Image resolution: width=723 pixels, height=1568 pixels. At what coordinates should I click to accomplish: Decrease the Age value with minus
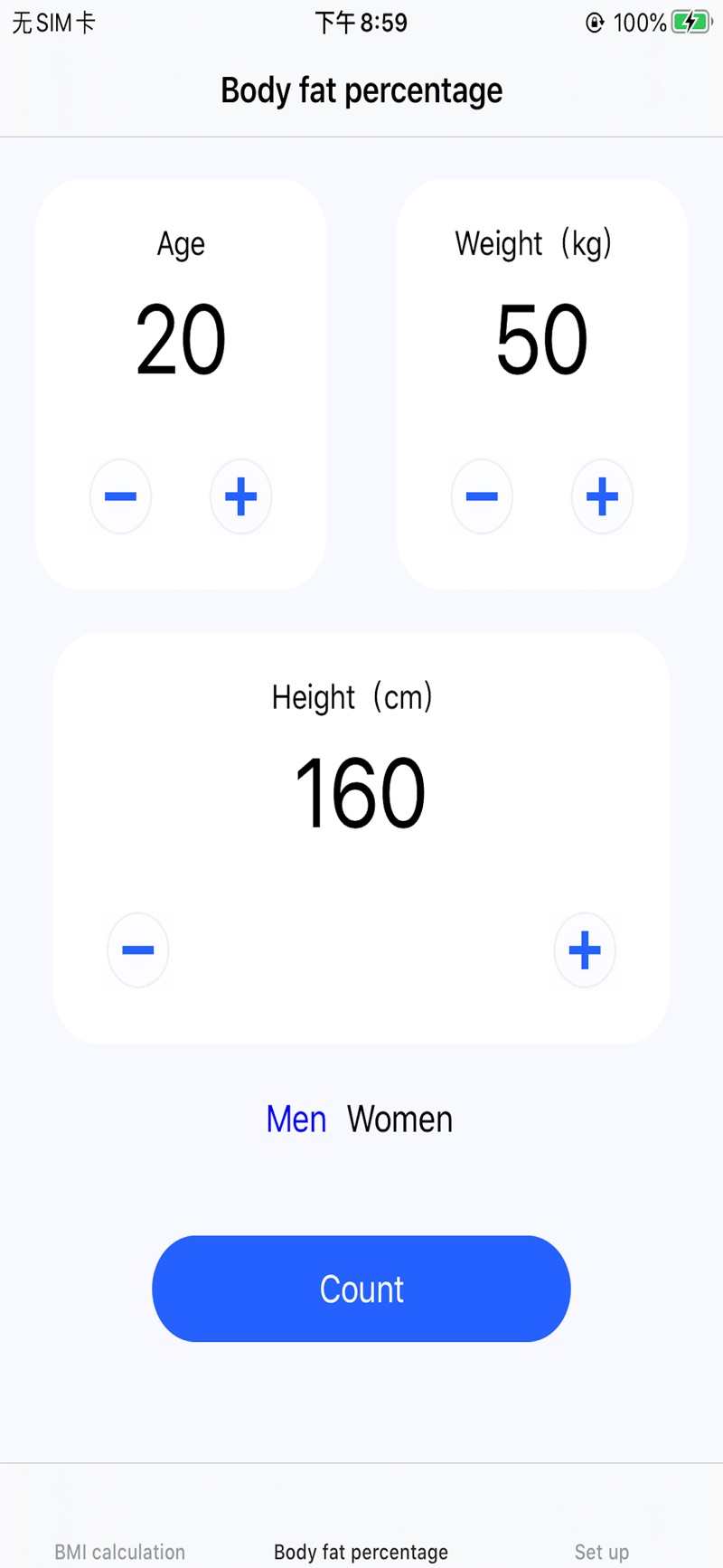click(x=120, y=496)
